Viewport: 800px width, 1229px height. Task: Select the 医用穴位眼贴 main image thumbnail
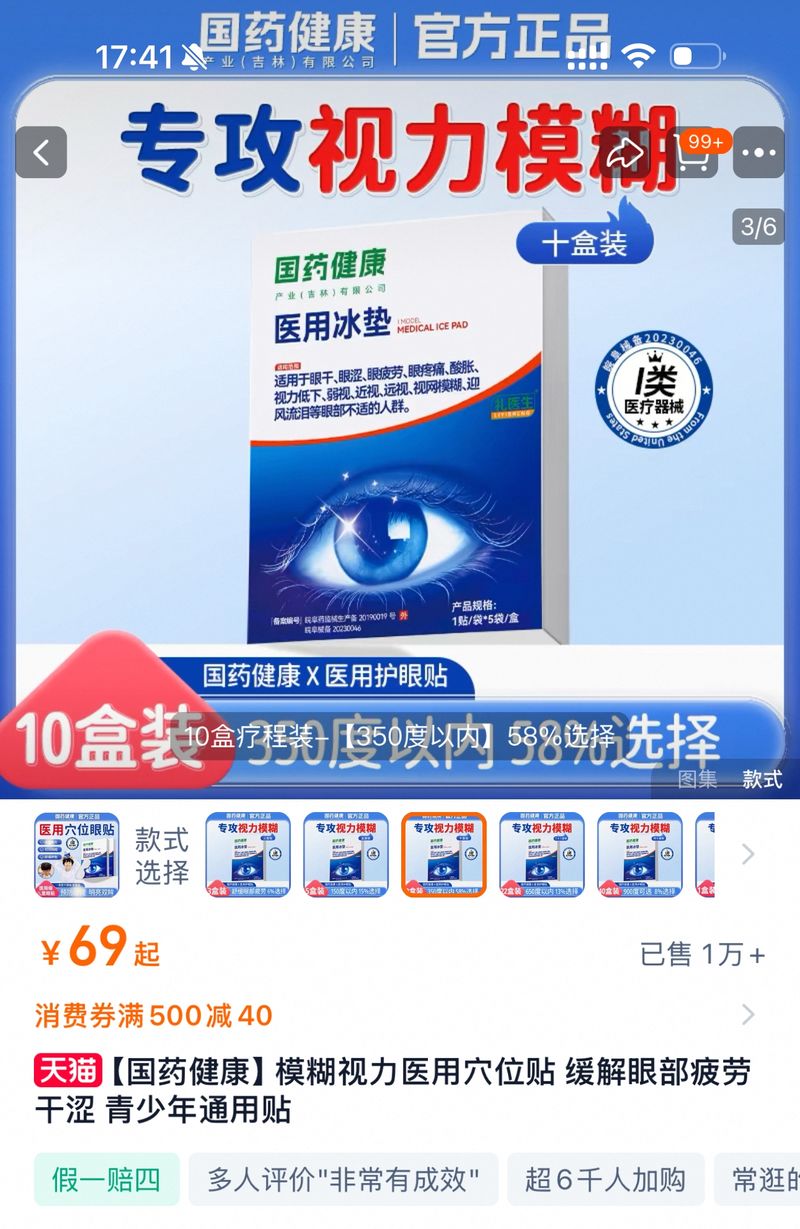point(76,854)
